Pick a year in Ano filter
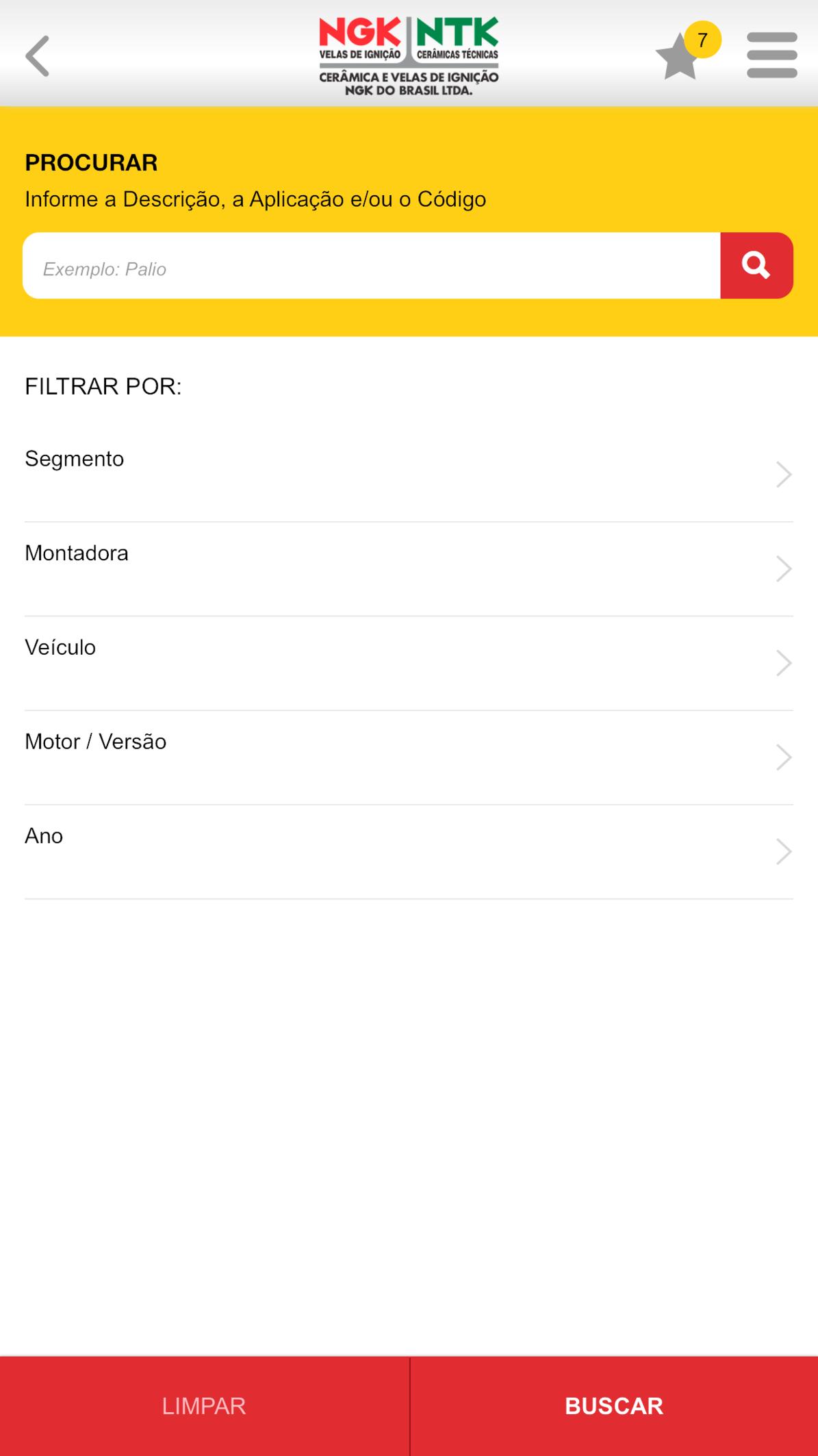Viewport: 818px width, 1456px height. click(x=409, y=851)
